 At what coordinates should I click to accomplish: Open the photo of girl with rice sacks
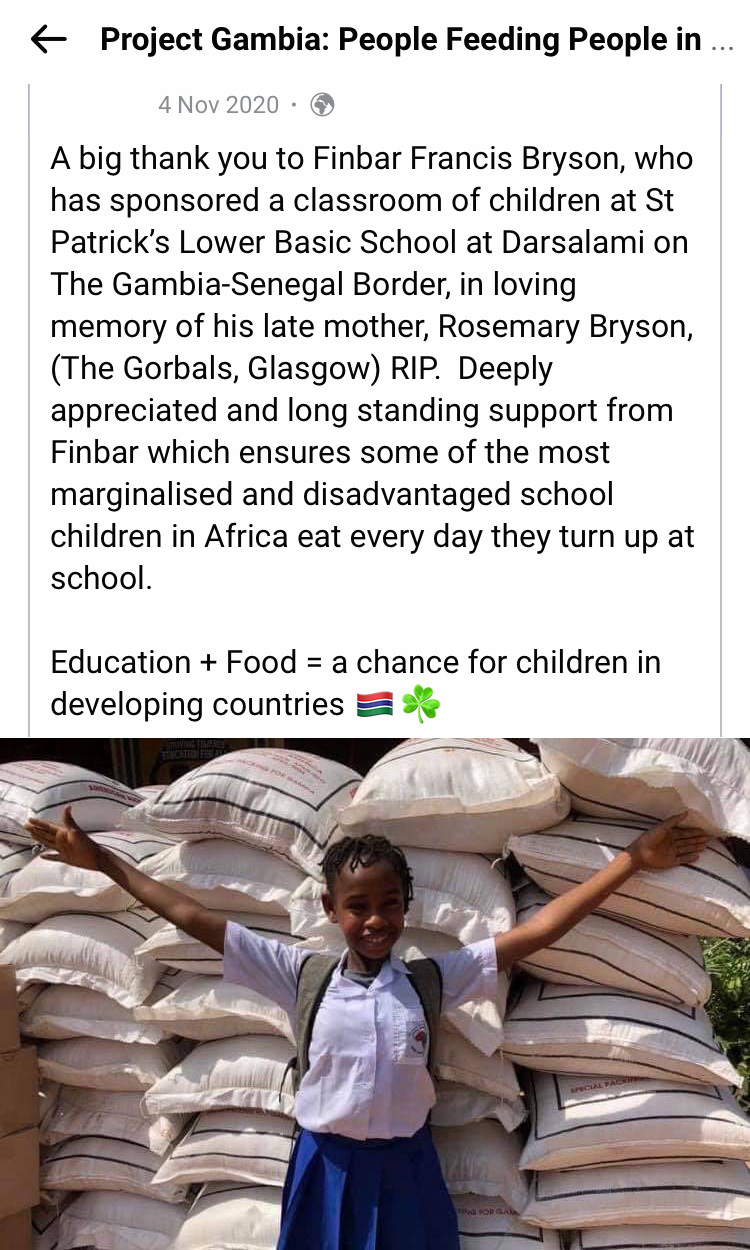pyautogui.click(x=375, y=994)
